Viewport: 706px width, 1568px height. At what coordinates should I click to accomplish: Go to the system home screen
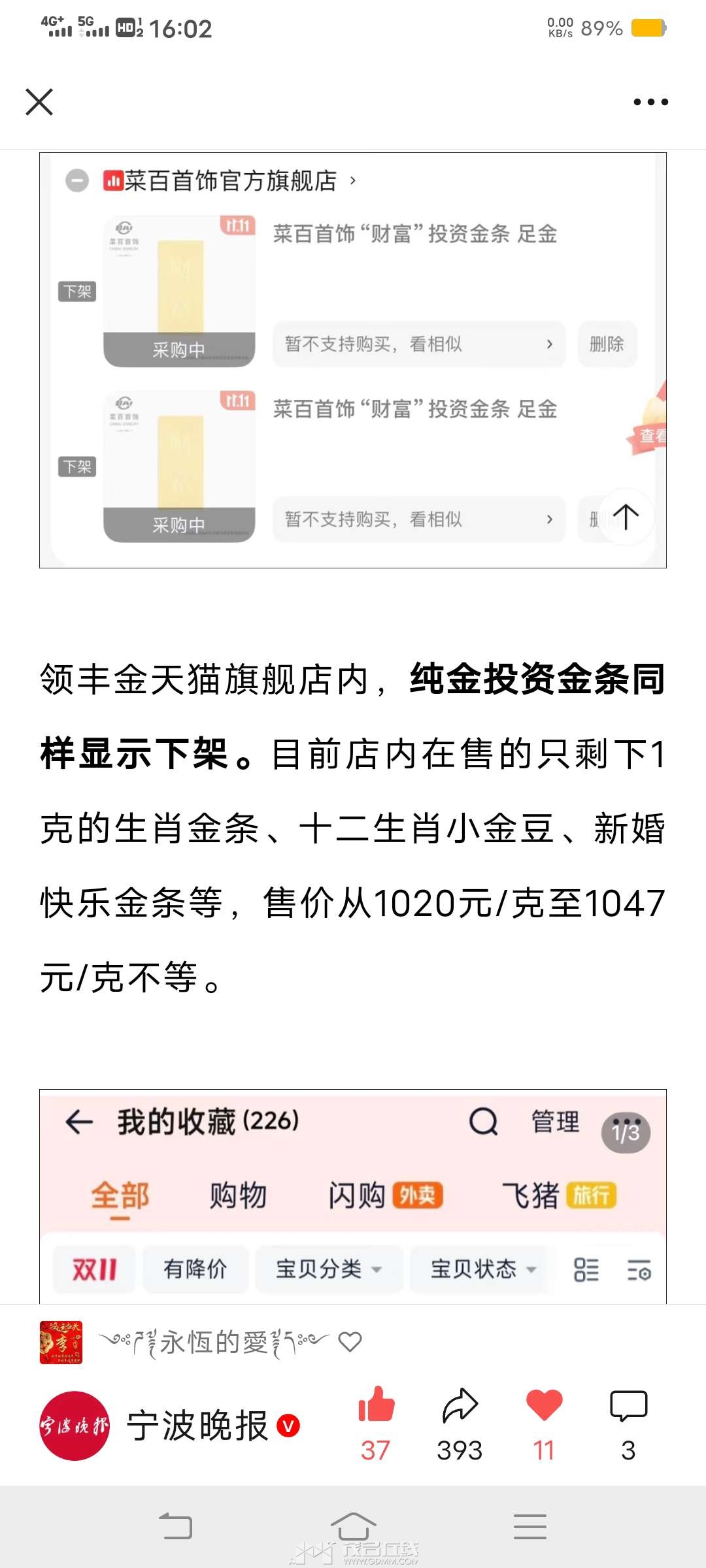coord(353,1527)
